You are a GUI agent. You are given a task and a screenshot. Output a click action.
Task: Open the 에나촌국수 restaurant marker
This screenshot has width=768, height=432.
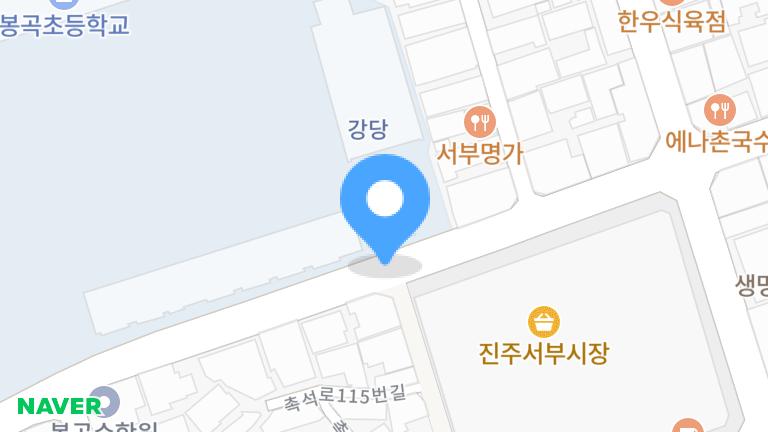pyautogui.click(x=719, y=109)
